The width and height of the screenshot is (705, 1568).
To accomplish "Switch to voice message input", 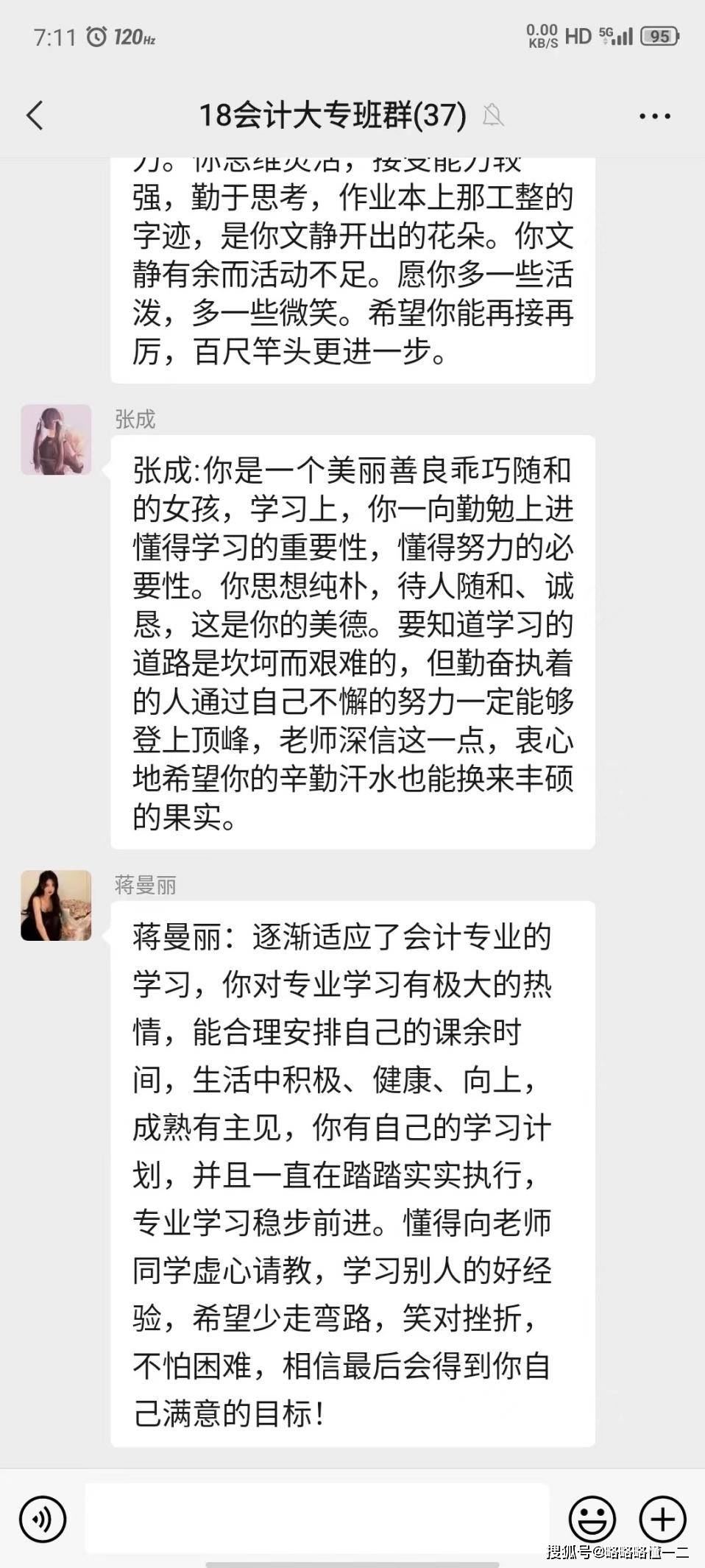I will click(43, 1518).
